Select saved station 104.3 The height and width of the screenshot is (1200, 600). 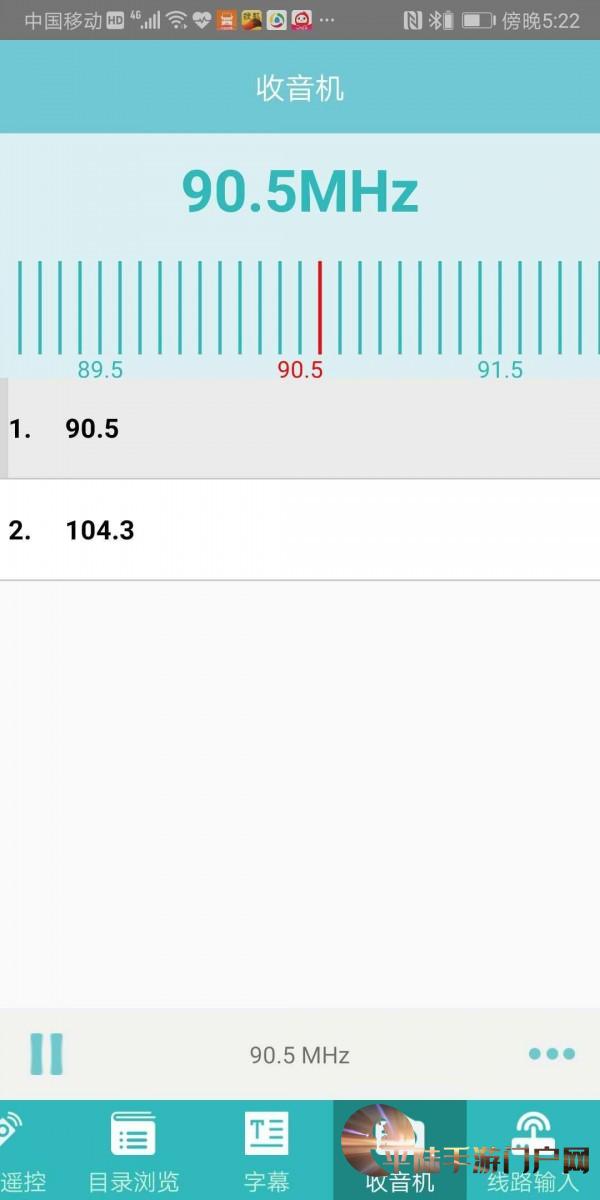point(300,530)
